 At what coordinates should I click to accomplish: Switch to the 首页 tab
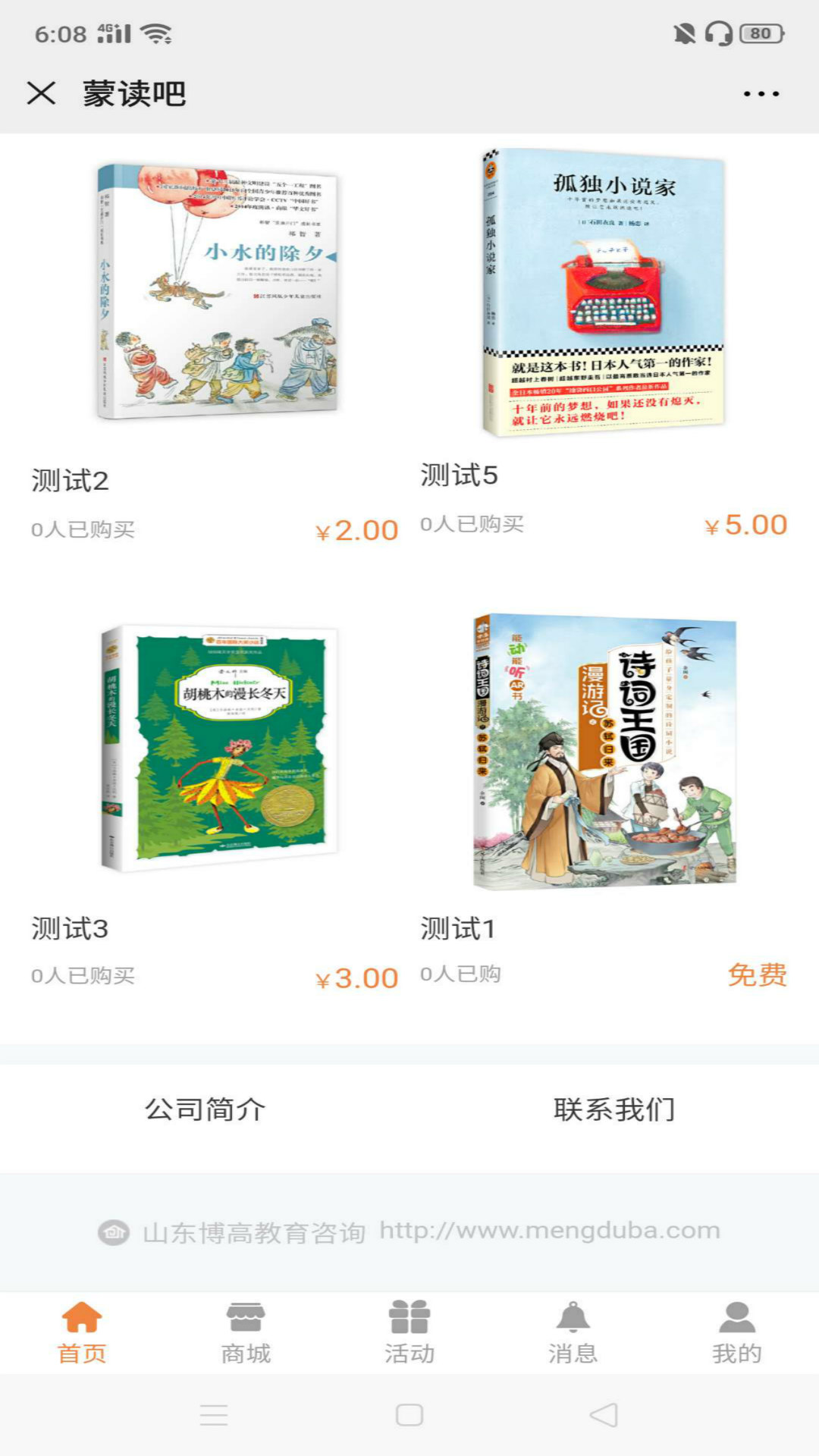pos(82,1332)
